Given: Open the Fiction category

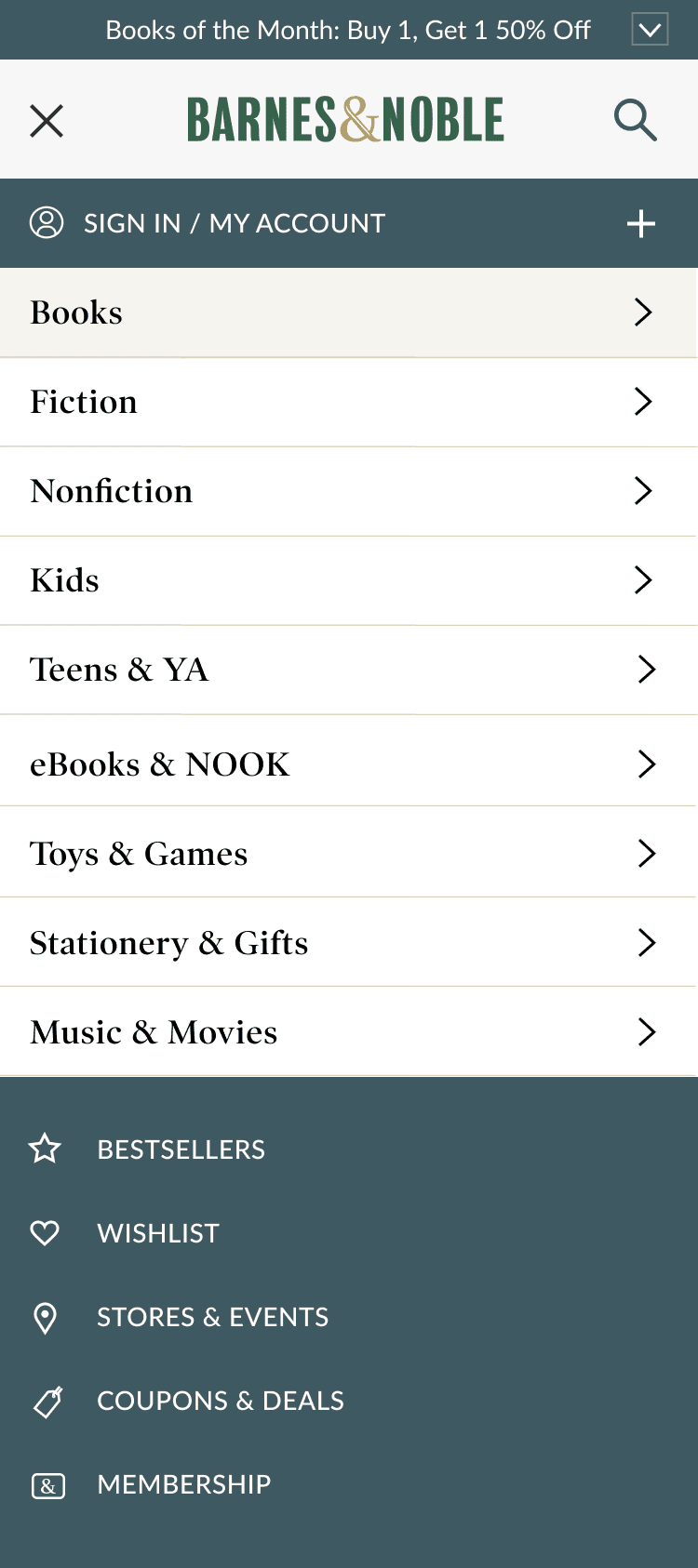Looking at the screenshot, I should coord(349,402).
